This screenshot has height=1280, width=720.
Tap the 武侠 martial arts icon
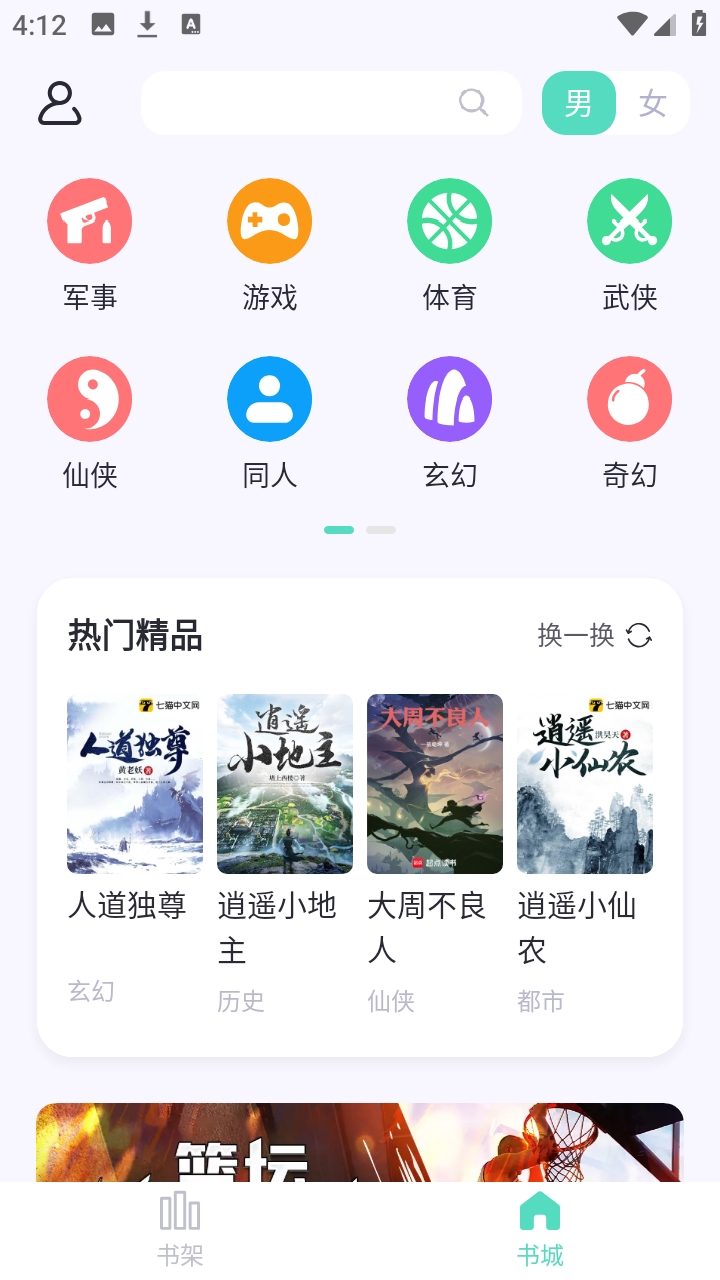click(629, 220)
